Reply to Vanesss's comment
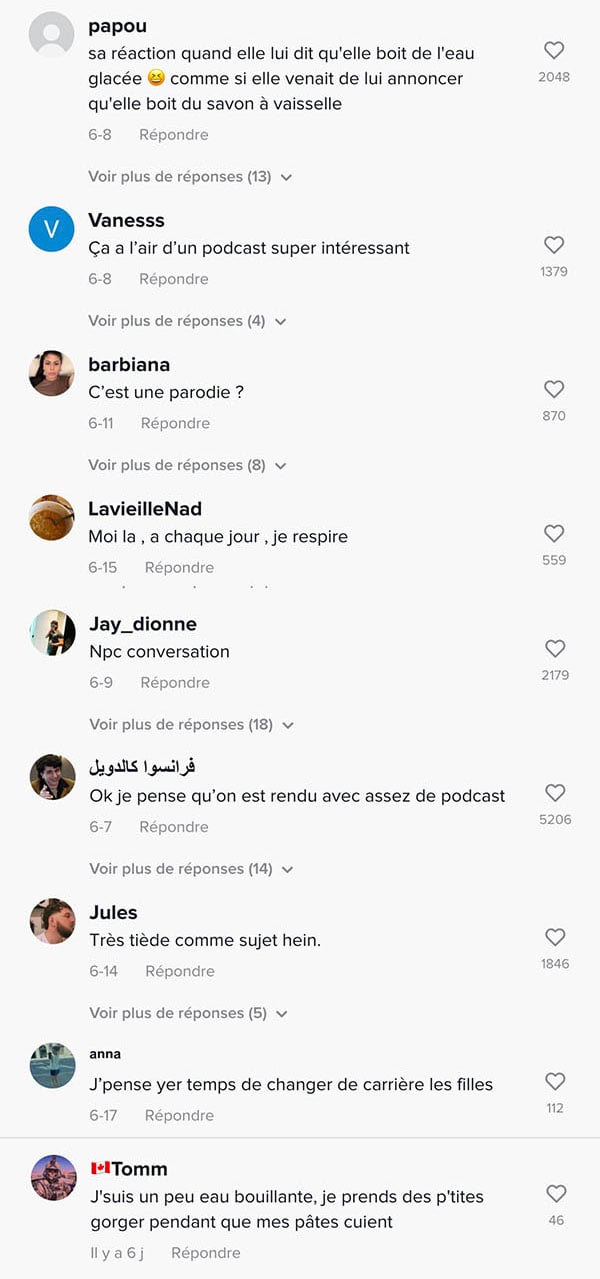Viewport: 600px width, 1279px height. [174, 279]
